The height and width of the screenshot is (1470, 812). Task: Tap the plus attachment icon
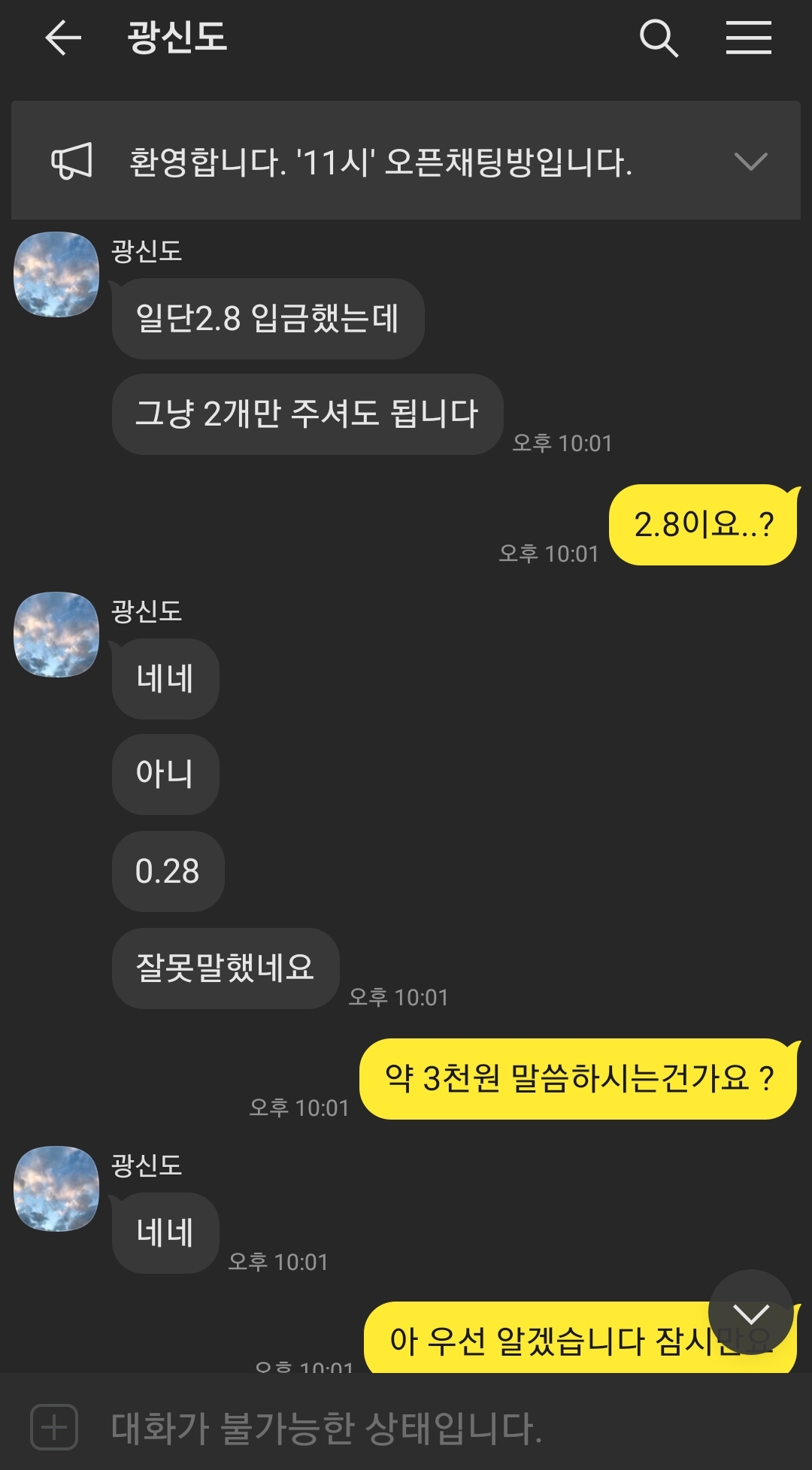click(x=54, y=1426)
